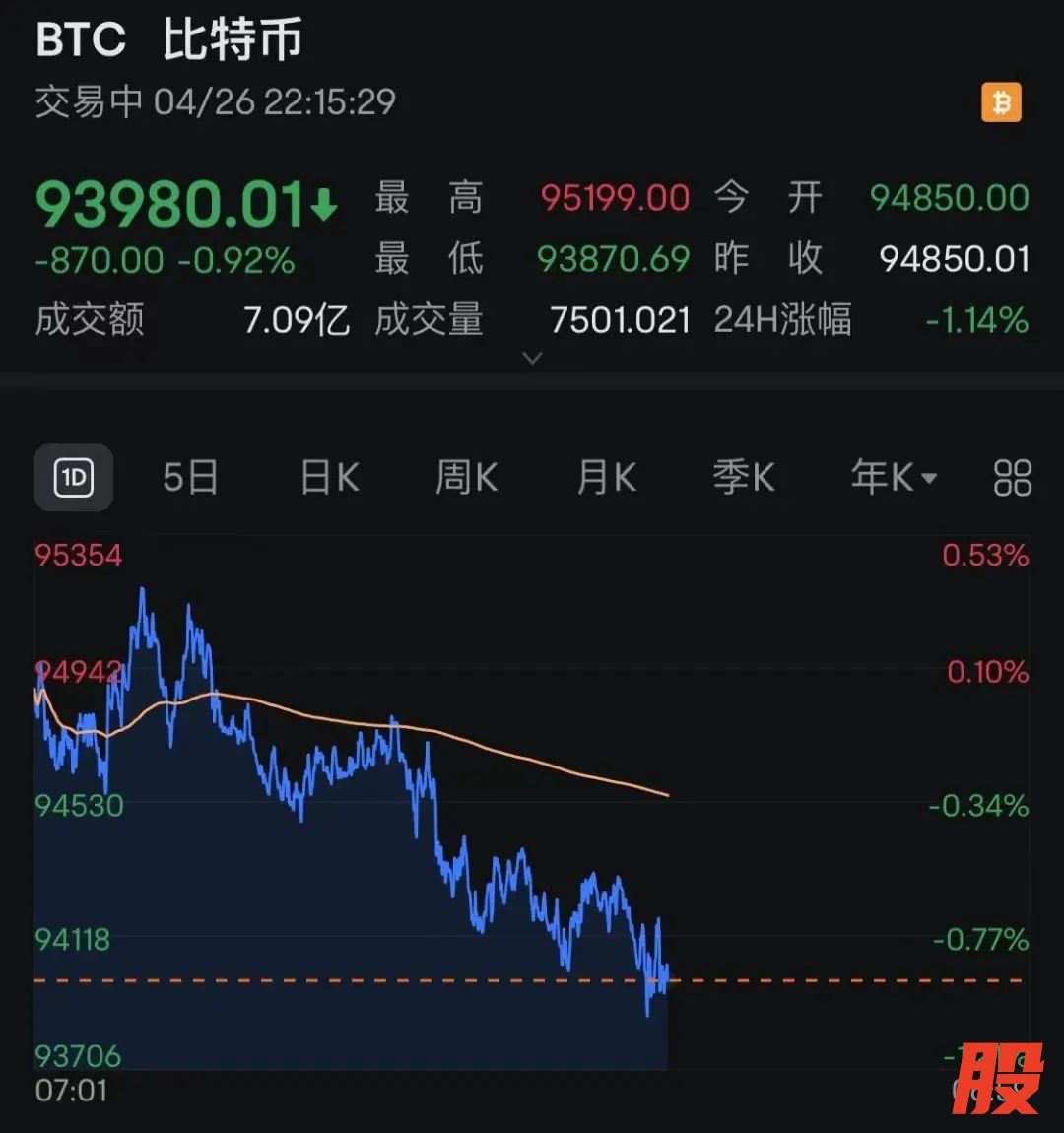Select the 1D intraday chart tab

point(74,479)
